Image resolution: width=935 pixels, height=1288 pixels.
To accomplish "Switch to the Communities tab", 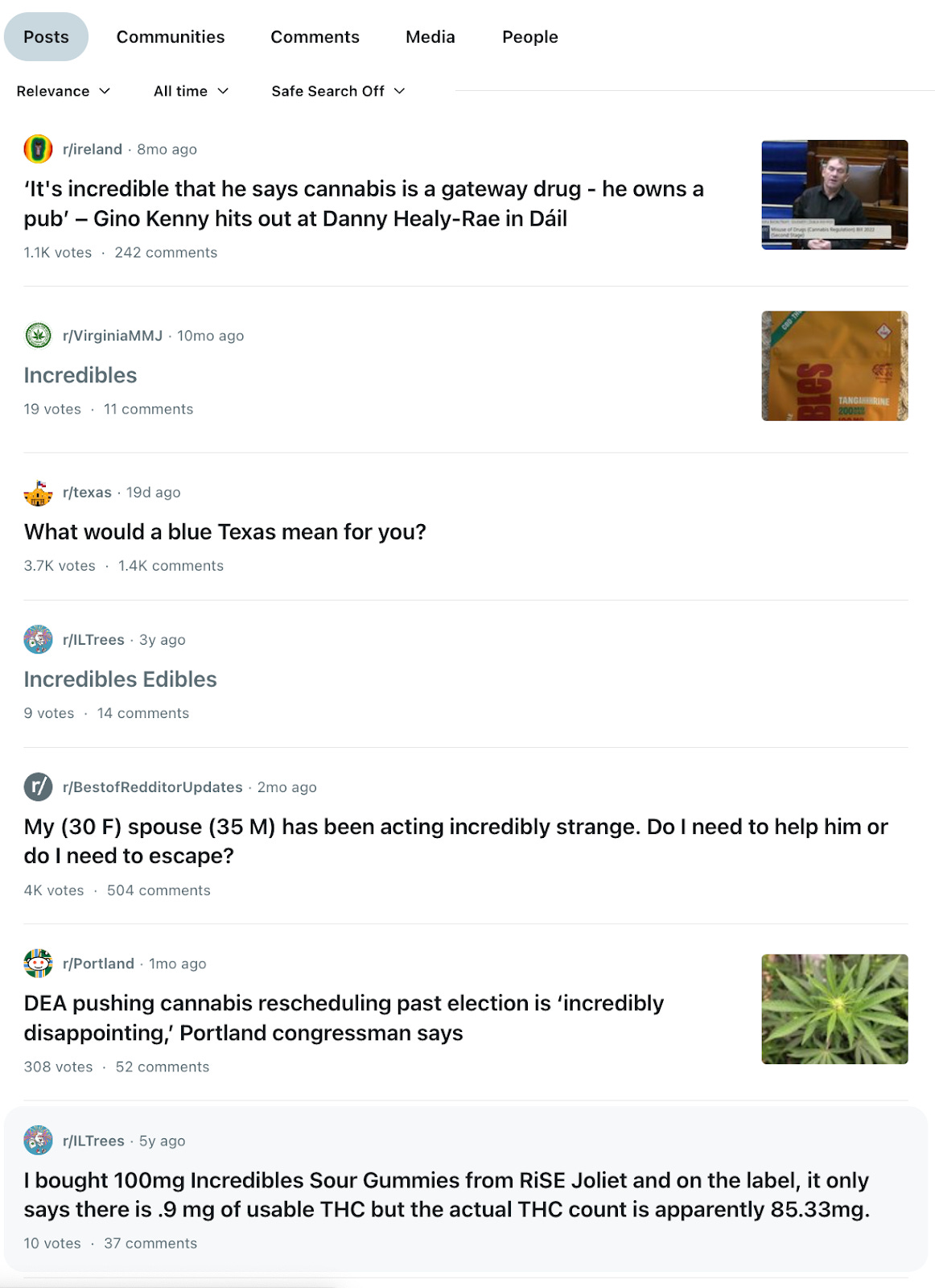I will (171, 37).
